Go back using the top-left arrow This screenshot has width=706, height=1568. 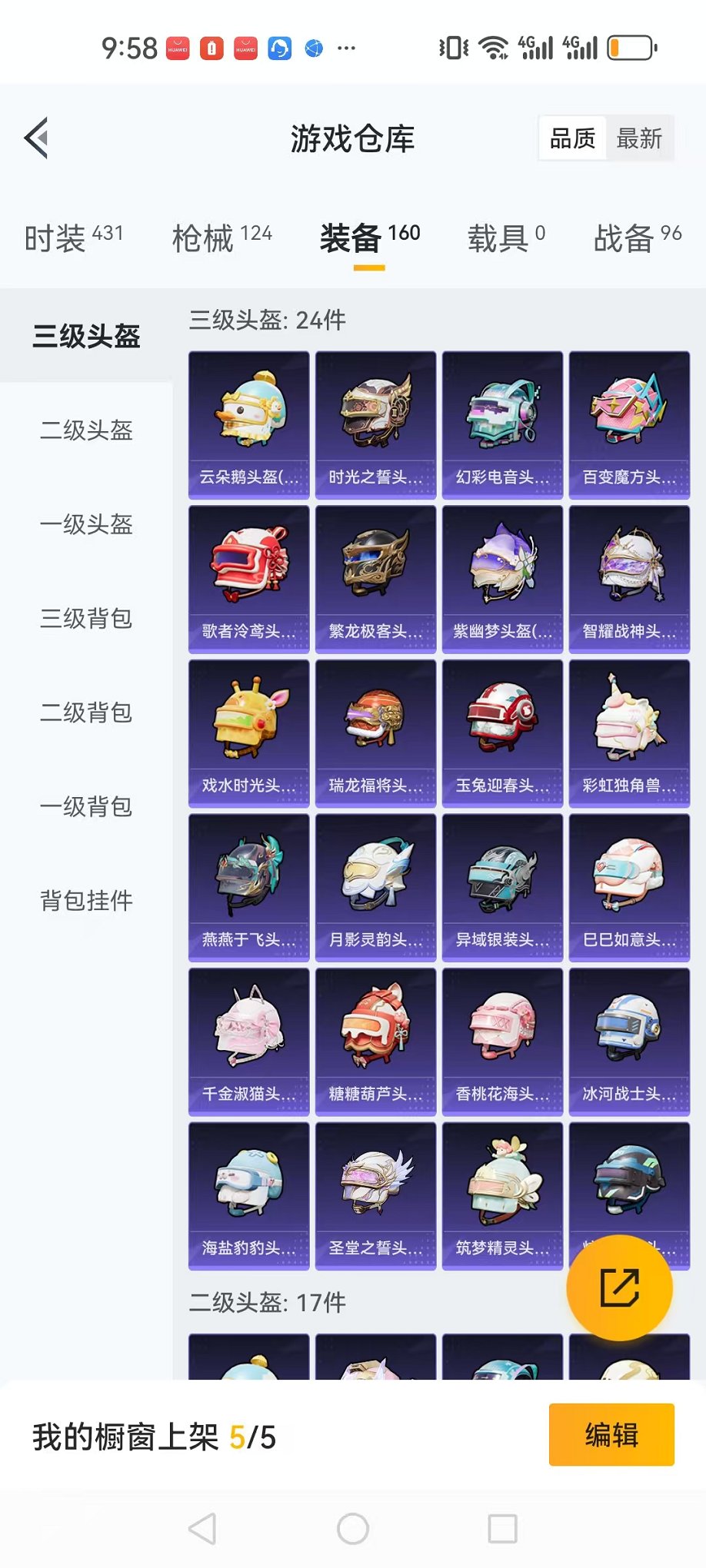pos(36,138)
